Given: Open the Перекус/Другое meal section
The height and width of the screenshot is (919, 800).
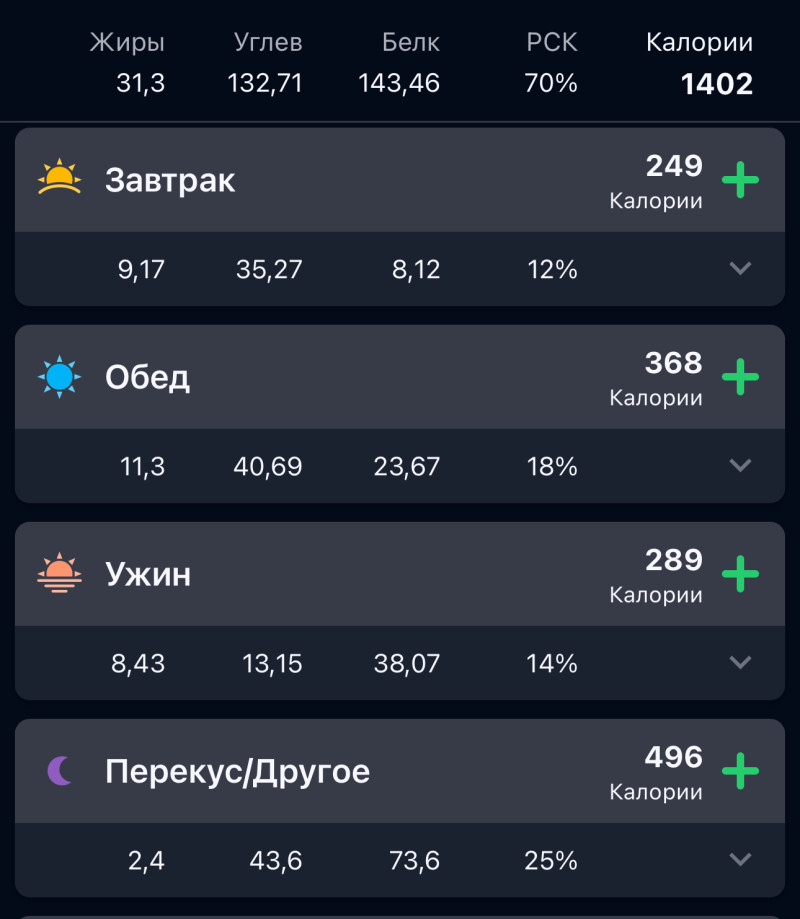Looking at the screenshot, I should click(x=237, y=772).
